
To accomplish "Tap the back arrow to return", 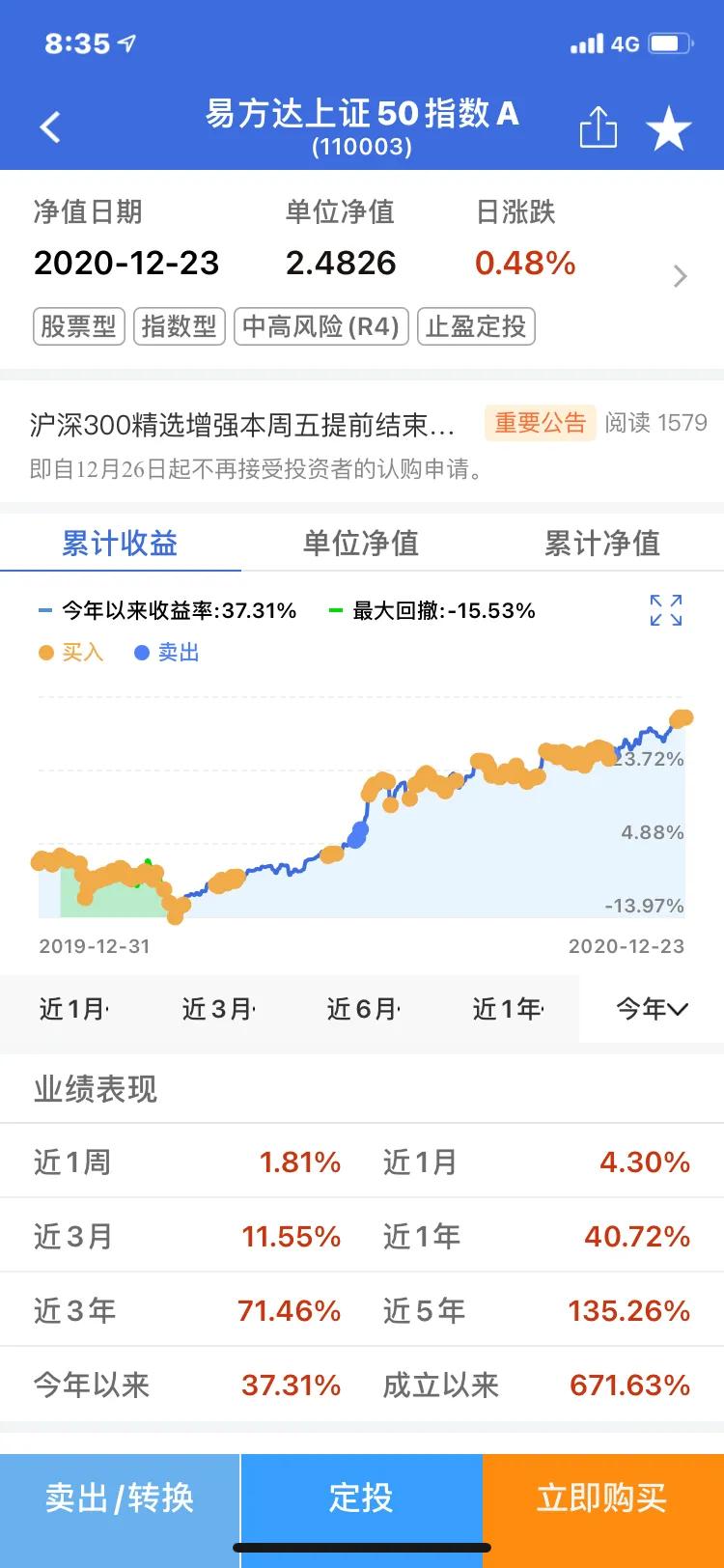I will (49, 127).
